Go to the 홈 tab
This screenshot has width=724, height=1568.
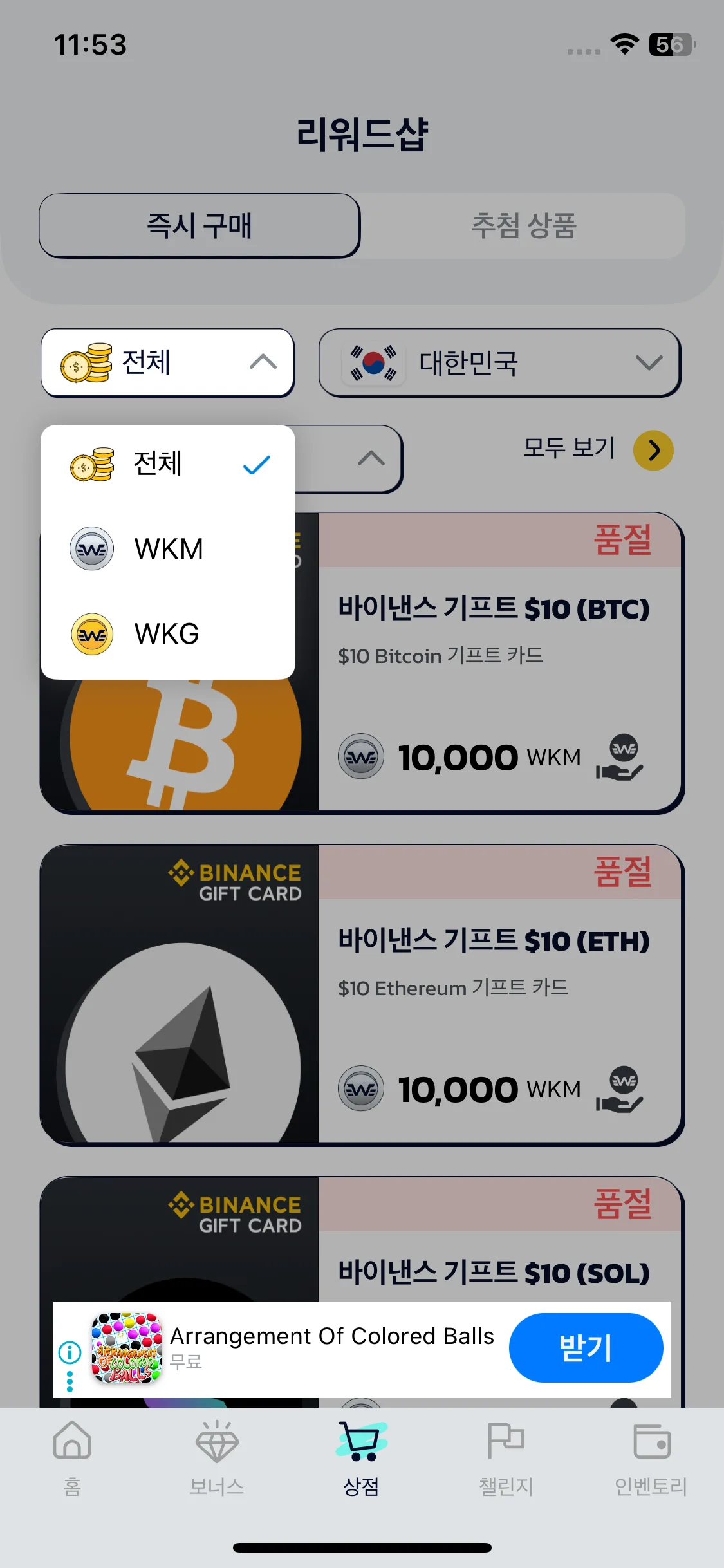72,1458
